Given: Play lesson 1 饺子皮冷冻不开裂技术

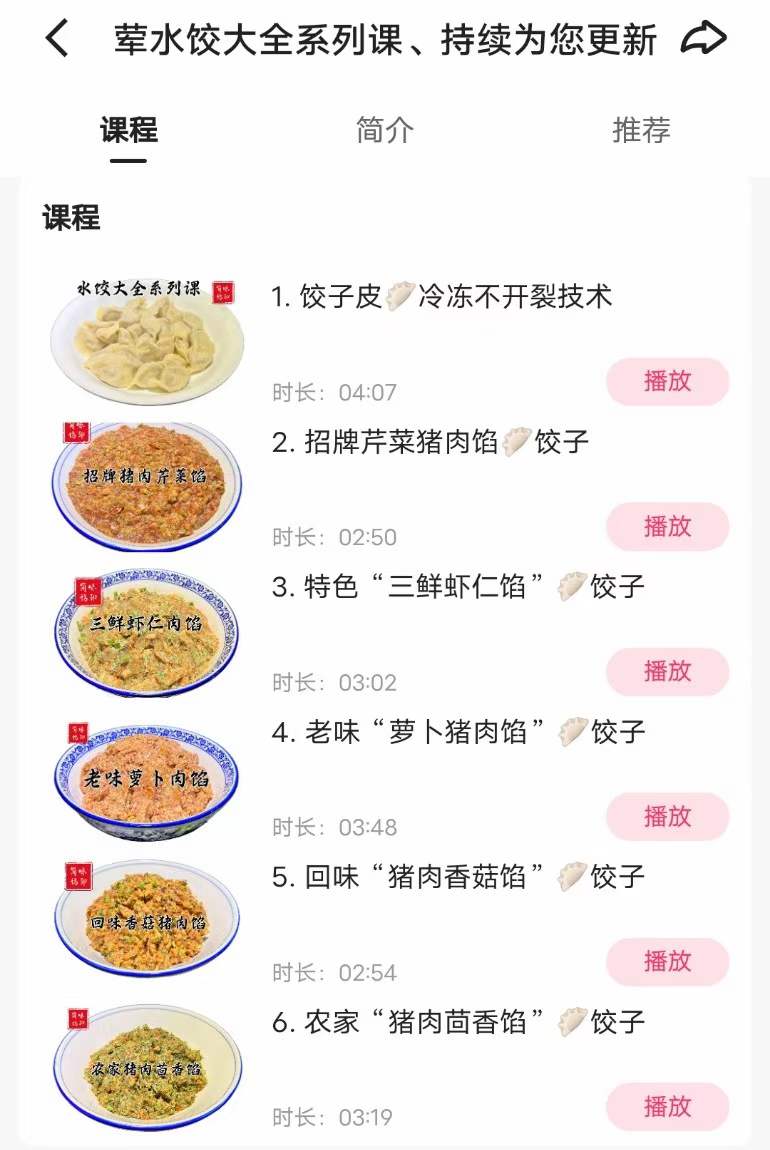Looking at the screenshot, I should click(668, 382).
